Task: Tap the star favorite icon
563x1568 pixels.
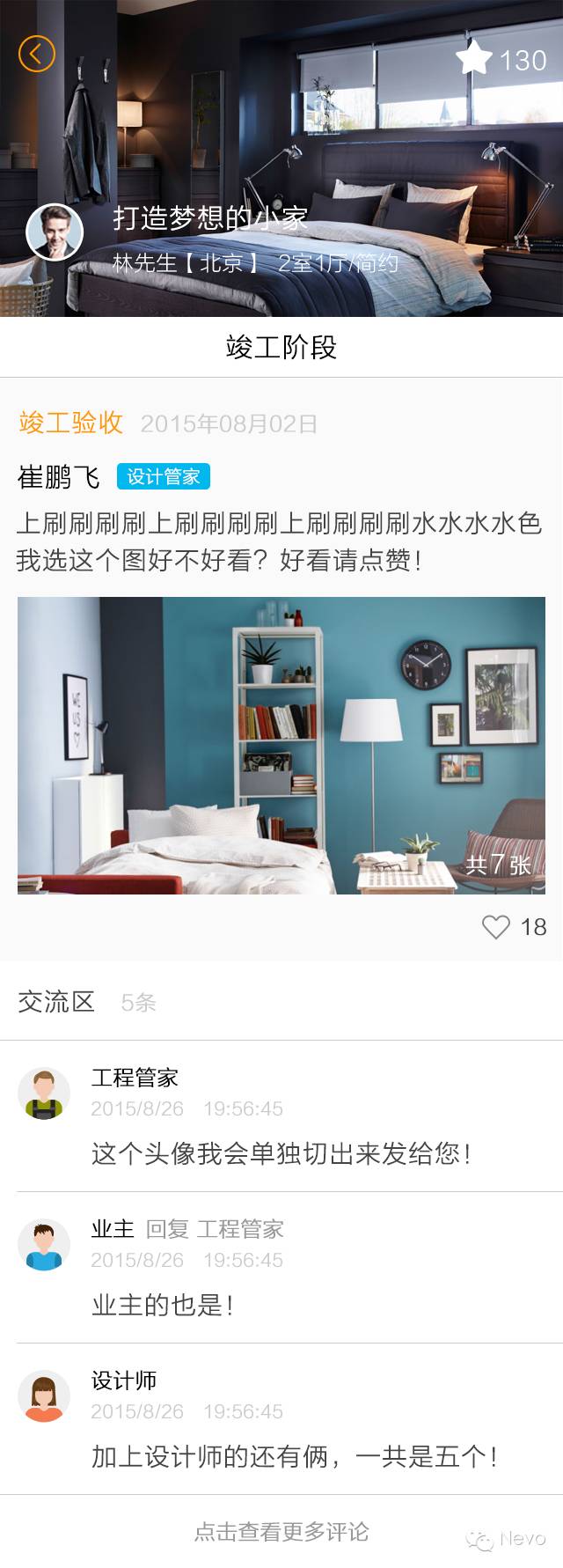Action: pos(473,58)
